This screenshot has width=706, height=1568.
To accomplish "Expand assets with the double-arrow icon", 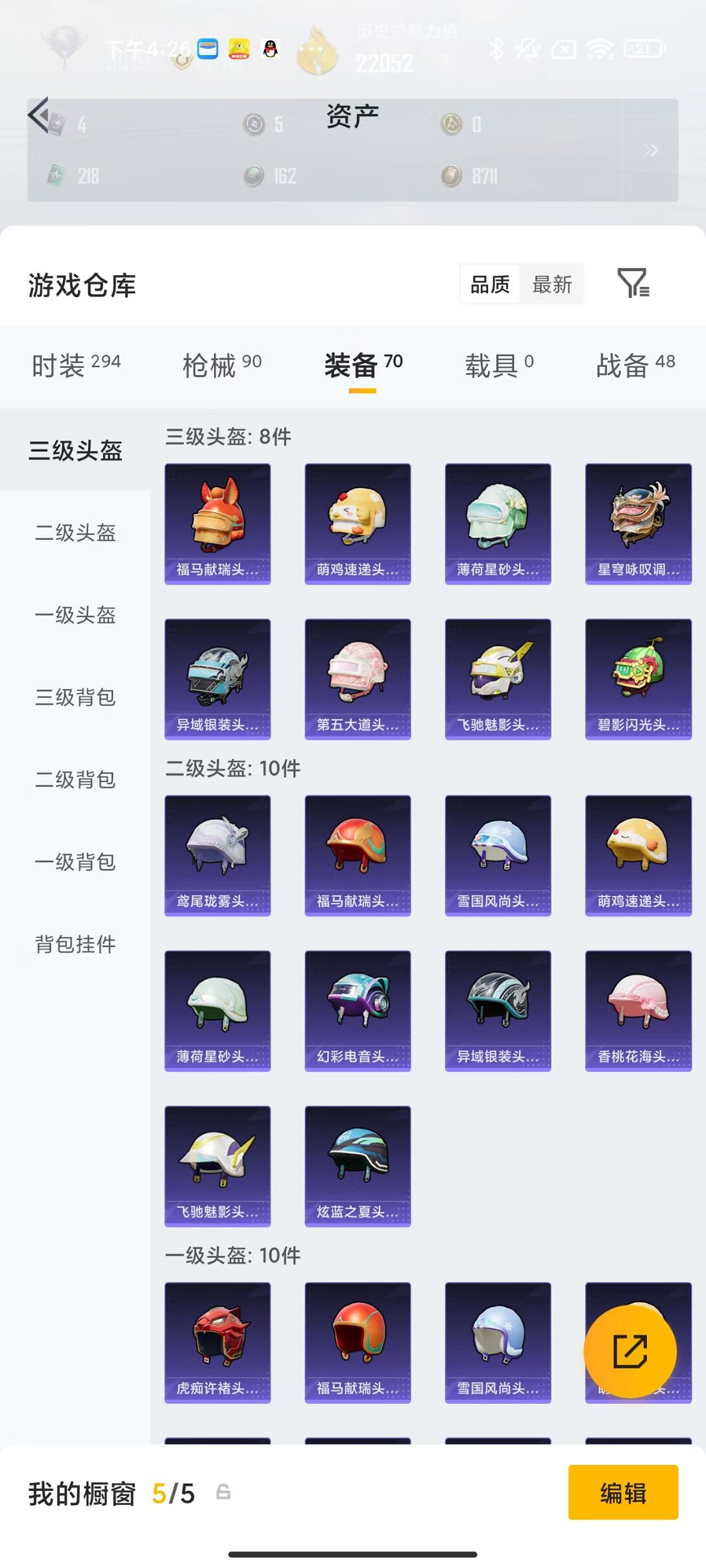I will (650, 150).
